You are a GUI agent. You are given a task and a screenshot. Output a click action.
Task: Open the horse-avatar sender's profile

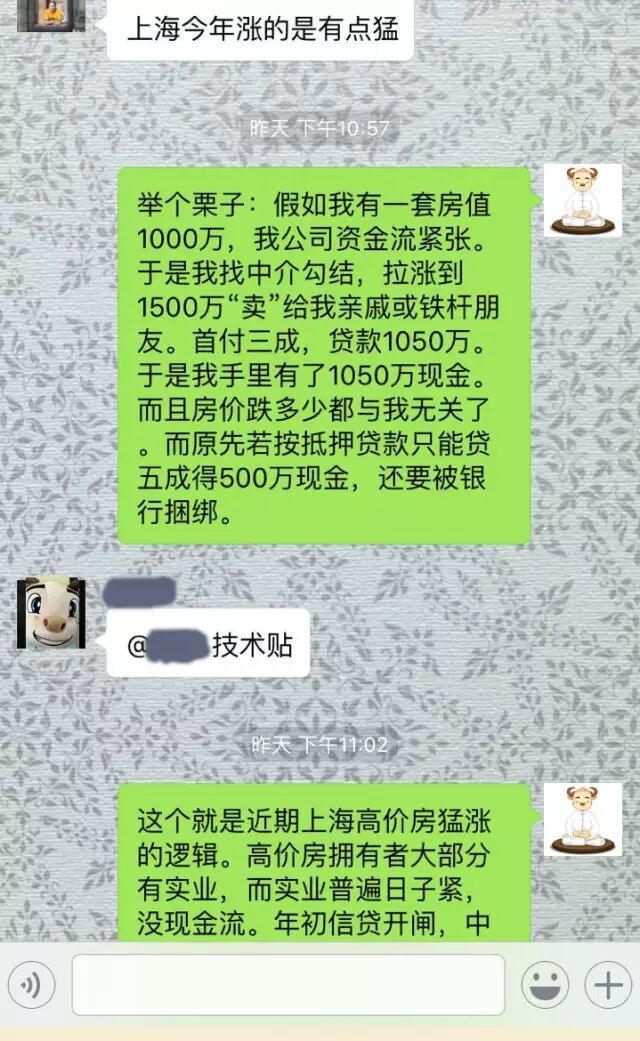click(50, 613)
